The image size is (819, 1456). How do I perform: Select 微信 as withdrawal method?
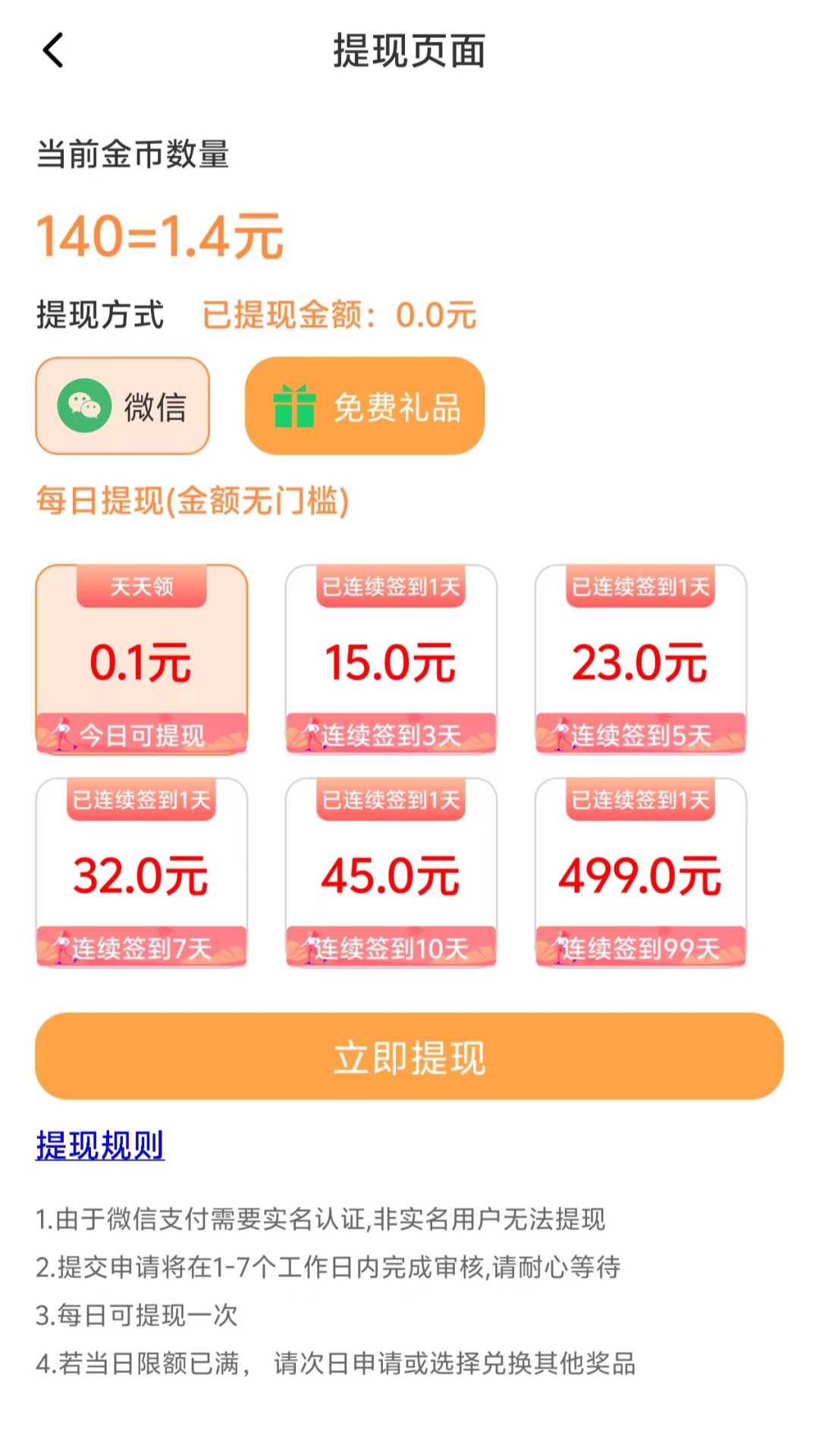123,406
